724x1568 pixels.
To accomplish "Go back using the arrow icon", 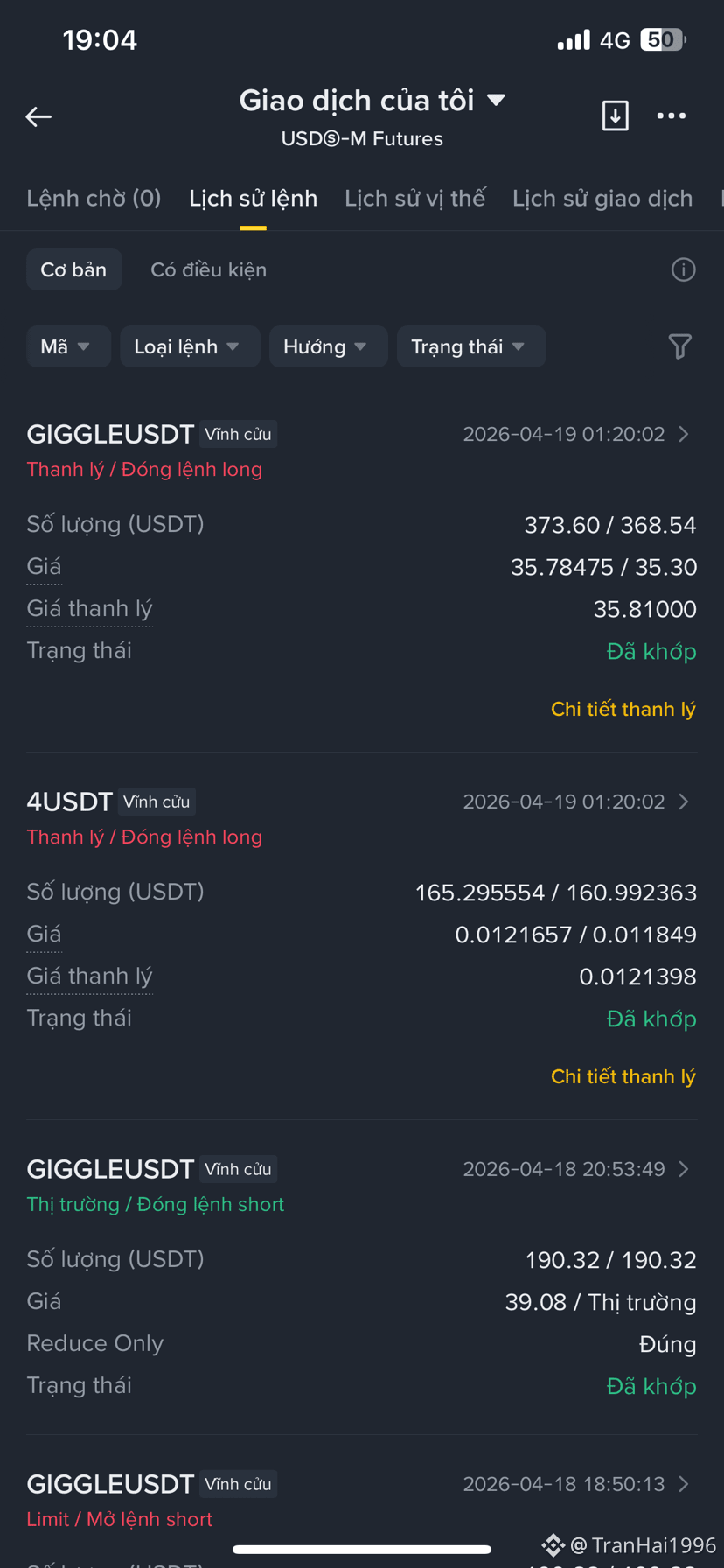I will (x=38, y=116).
